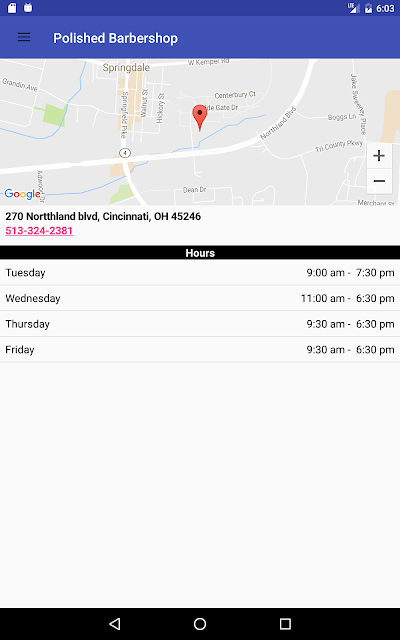Image resolution: width=400 pixels, height=640 pixels.
Task: Zoom out the map with minus button
Action: (x=379, y=181)
